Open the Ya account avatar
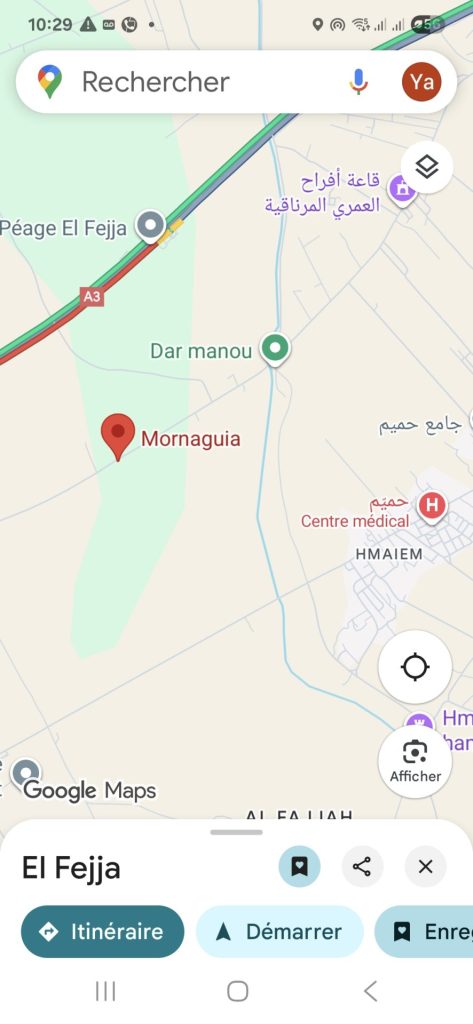Screen dimensions: 473x1024 421,82
